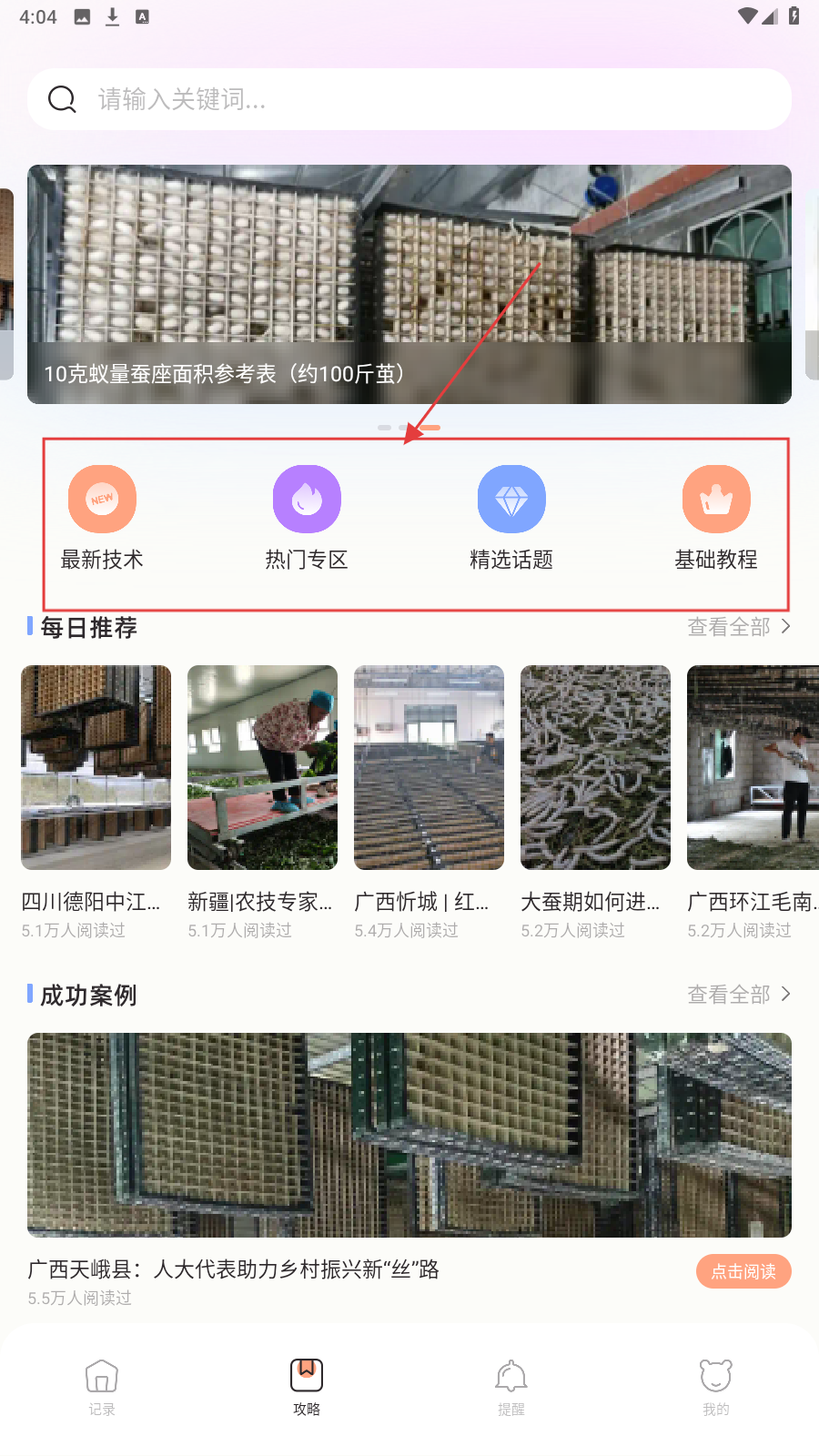Open the 四川德阳中江 article card
Viewport: 819px width, 1456px height.
(x=96, y=768)
